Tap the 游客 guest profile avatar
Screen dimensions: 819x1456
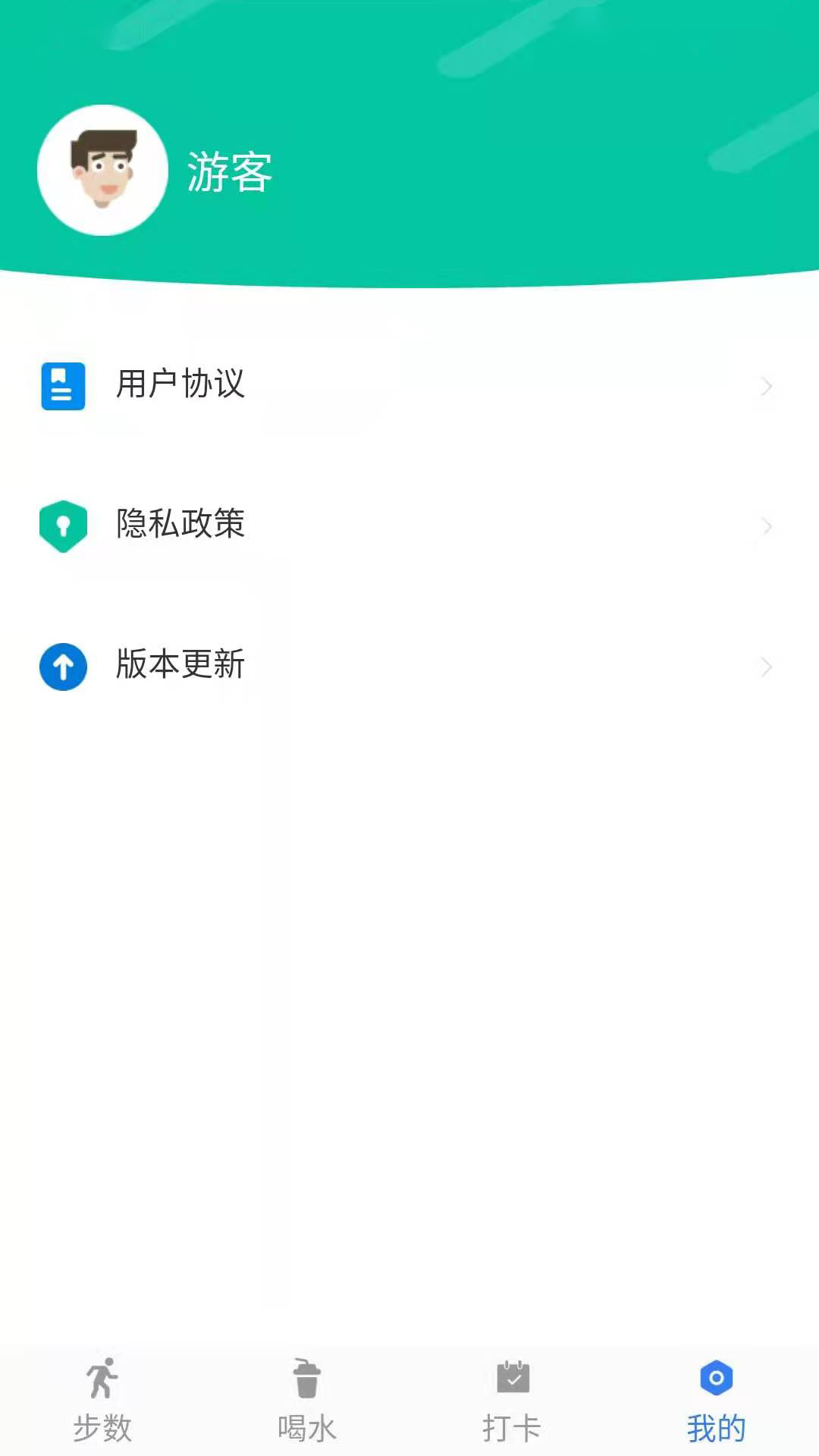coord(102,171)
